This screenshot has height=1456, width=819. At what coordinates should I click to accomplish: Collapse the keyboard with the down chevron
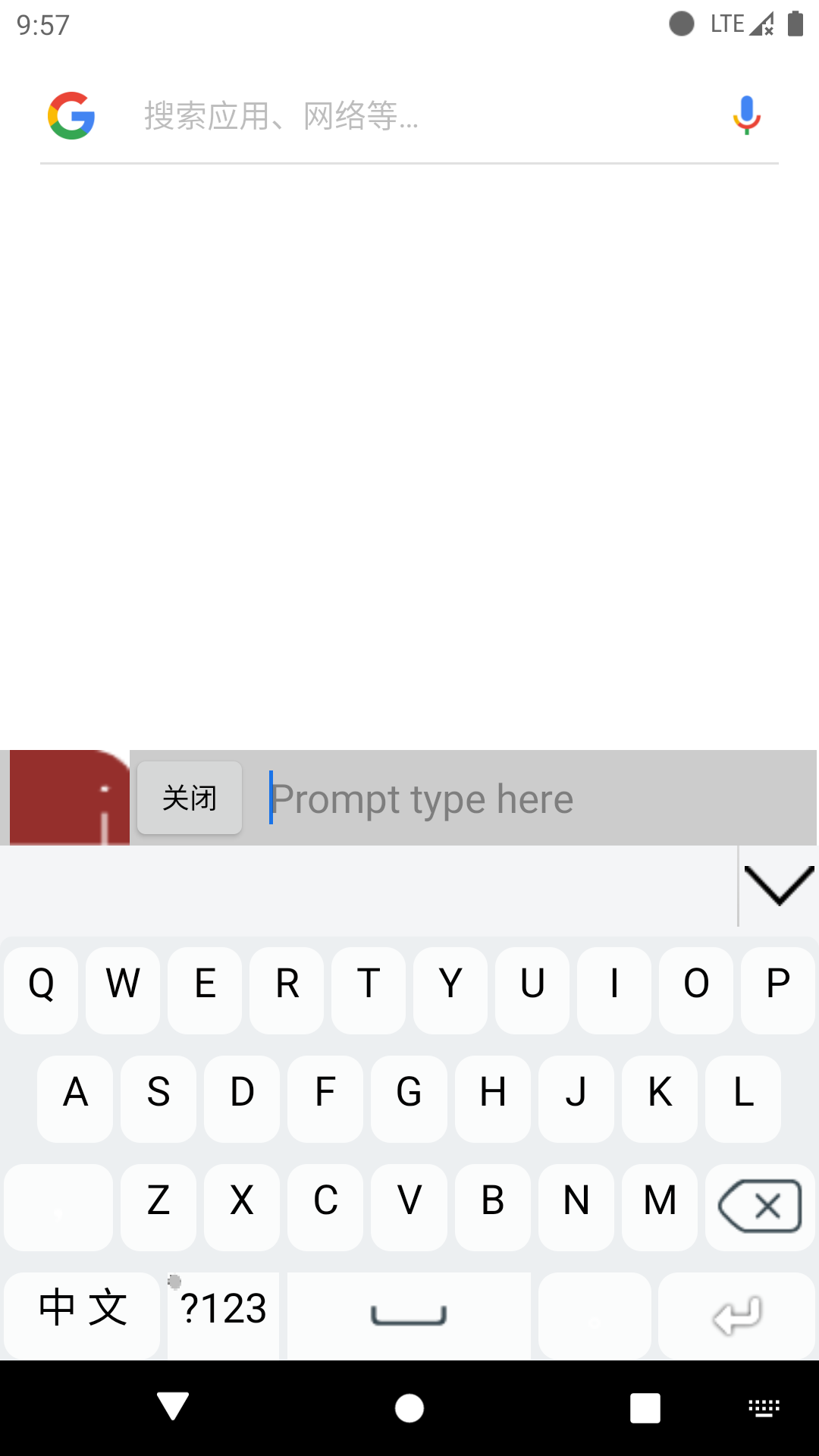pos(779,885)
